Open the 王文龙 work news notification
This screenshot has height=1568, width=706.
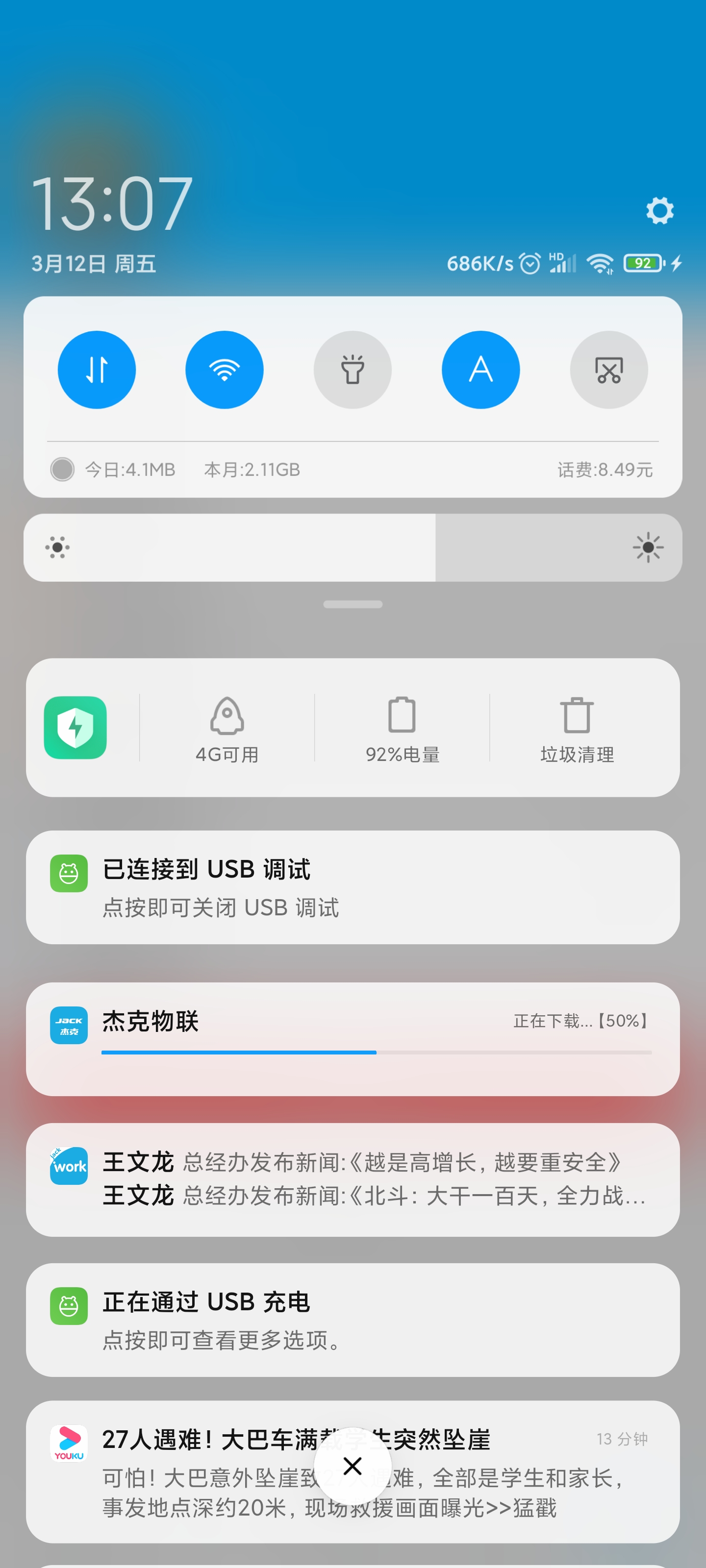tap(352, 1179)
